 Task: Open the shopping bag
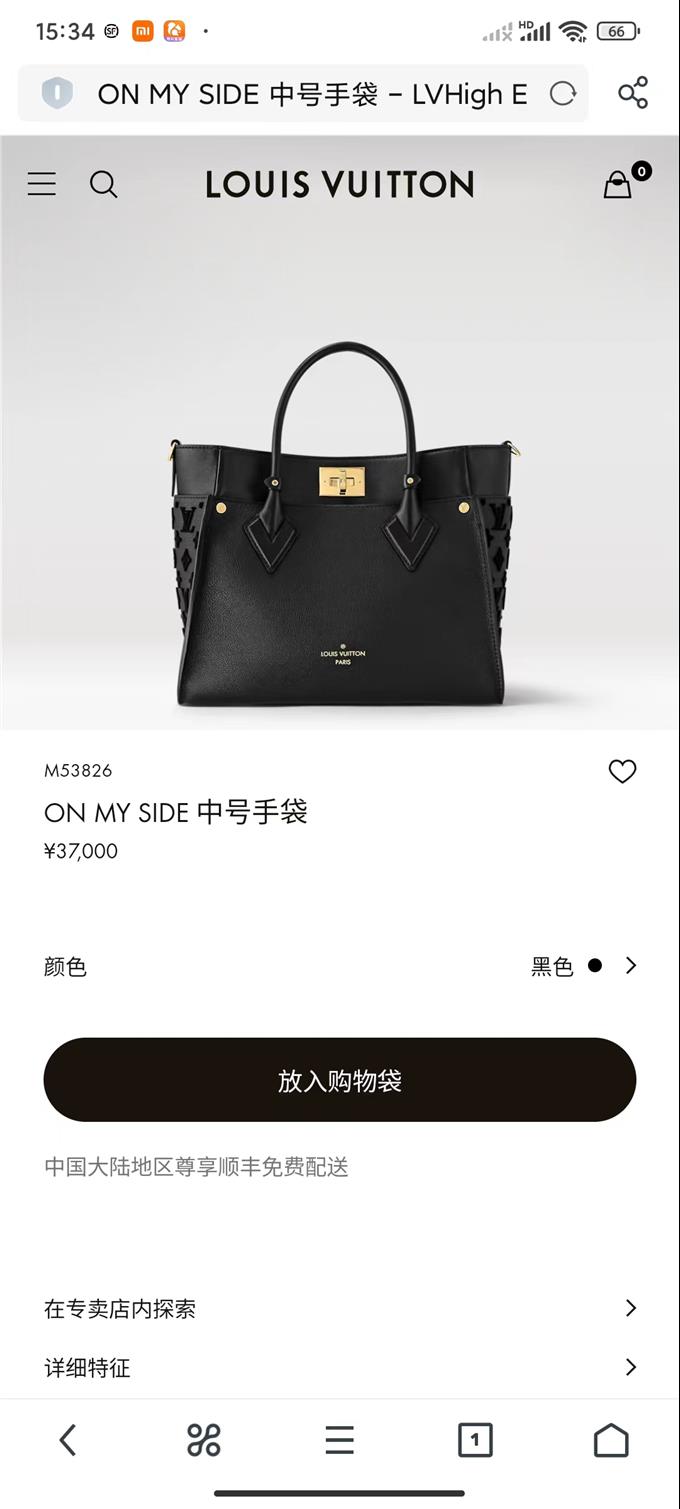click(x=618, y=184)
